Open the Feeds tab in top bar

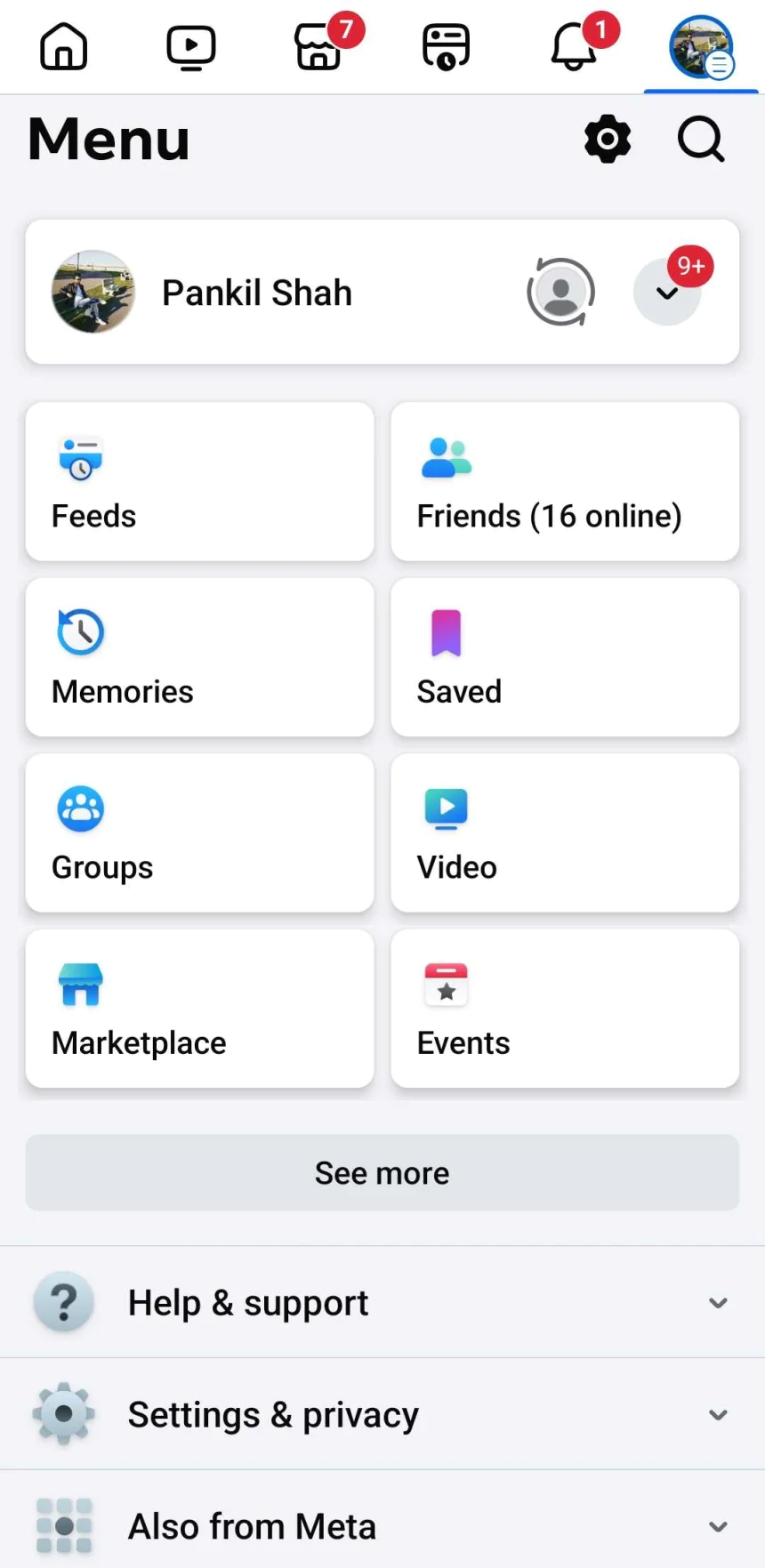pyautogui.click(x=446, y=48)
